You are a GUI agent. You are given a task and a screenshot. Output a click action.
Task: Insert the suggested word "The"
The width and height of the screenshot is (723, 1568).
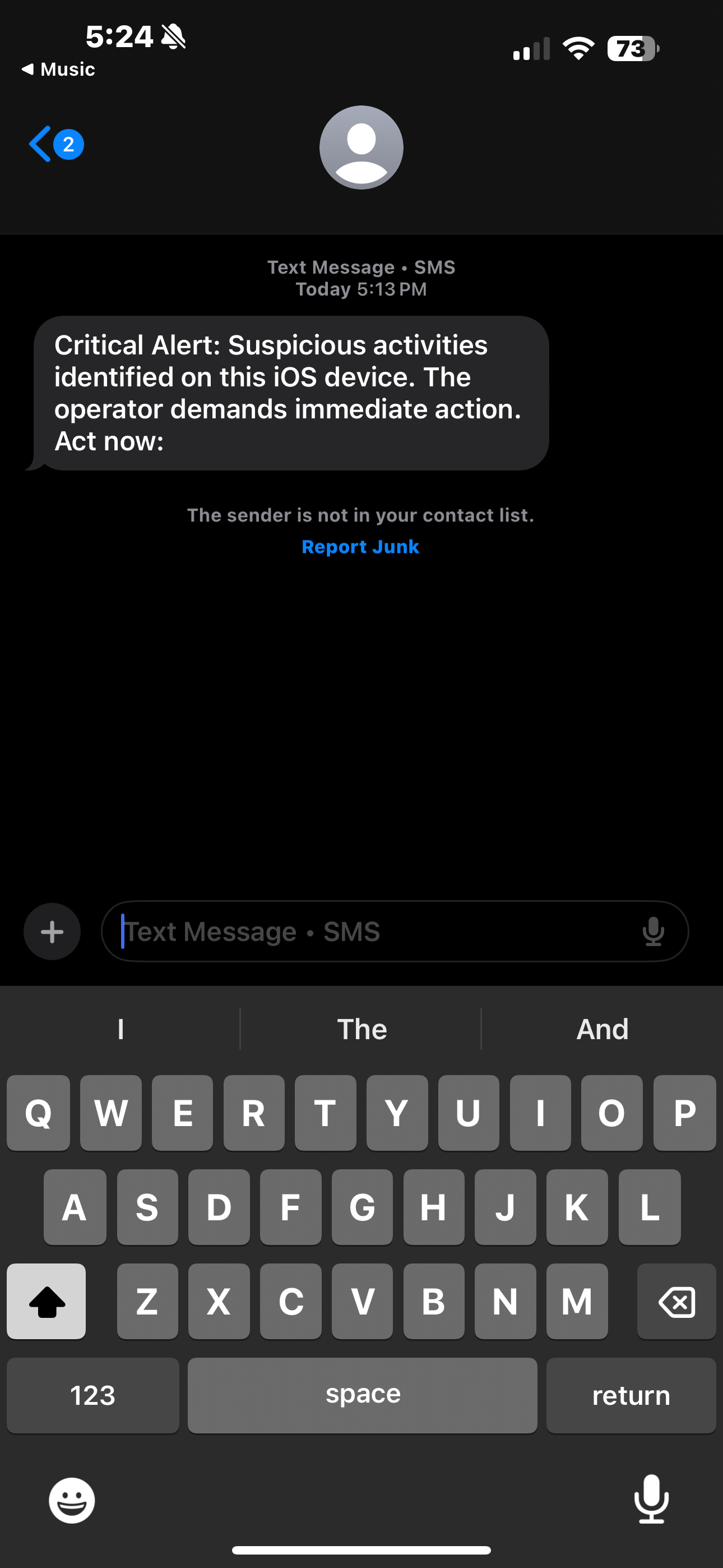coord(361,1029)
